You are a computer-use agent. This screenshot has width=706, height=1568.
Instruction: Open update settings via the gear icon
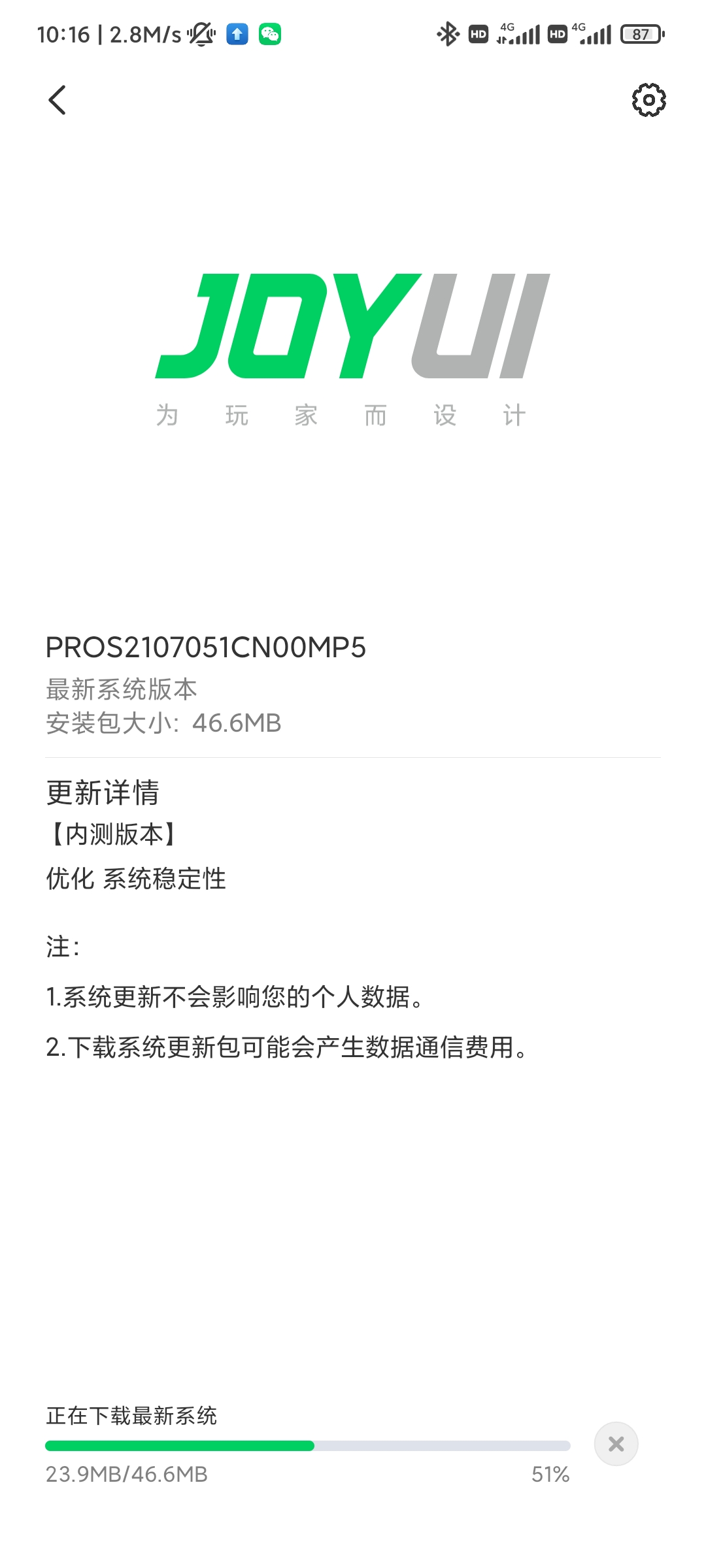tap(648, 100)
